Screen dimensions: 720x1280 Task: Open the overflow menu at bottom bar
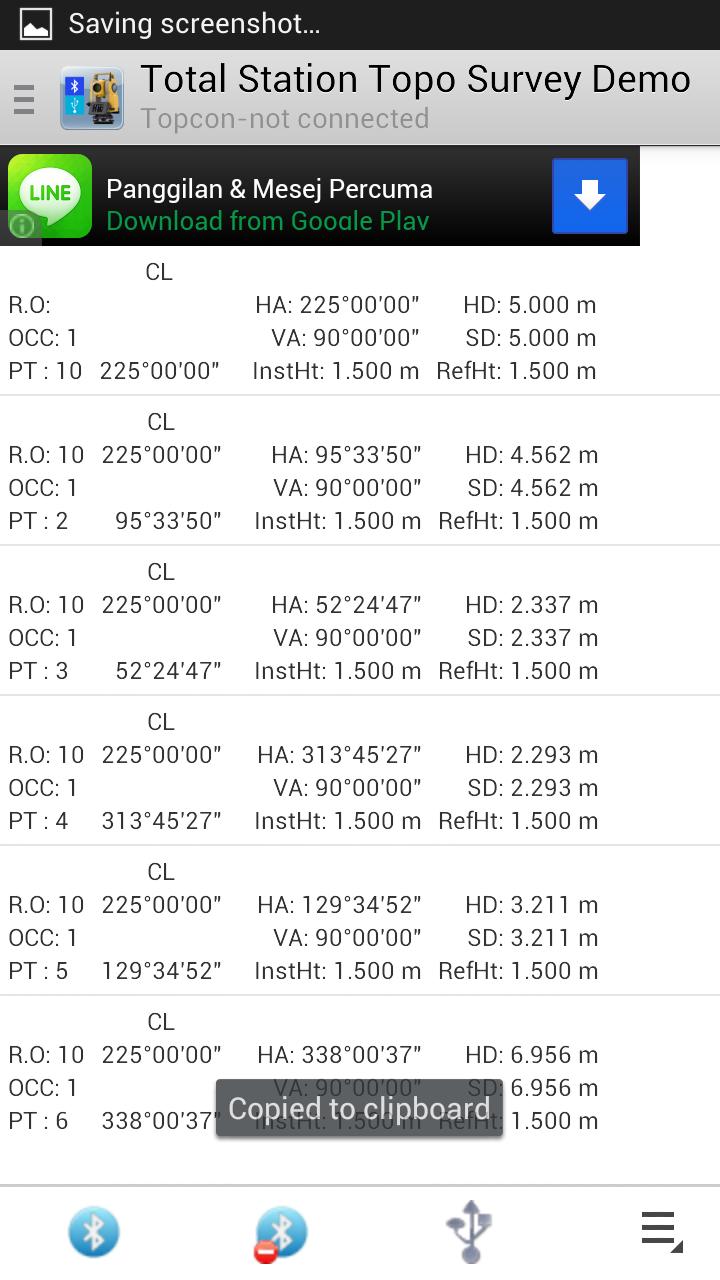[x=661, y=1231]
